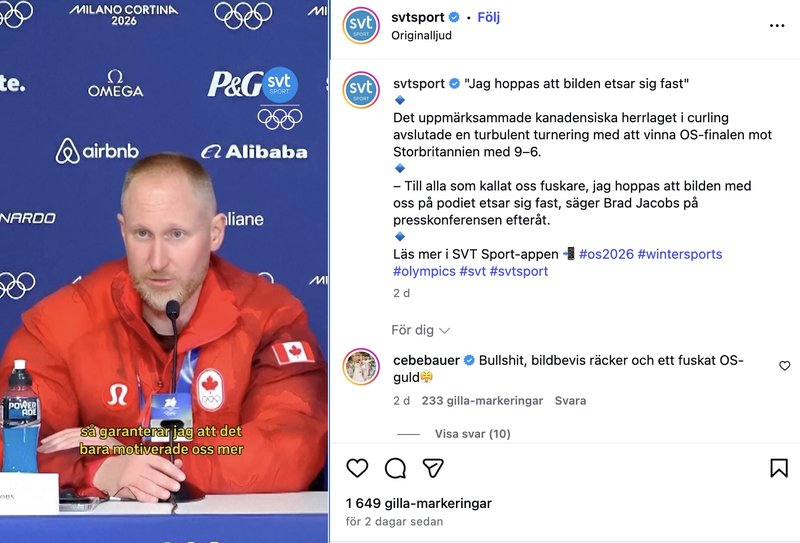The image size is (800, 543).
Task: Like the svtsport post
Action: [357, 468]
